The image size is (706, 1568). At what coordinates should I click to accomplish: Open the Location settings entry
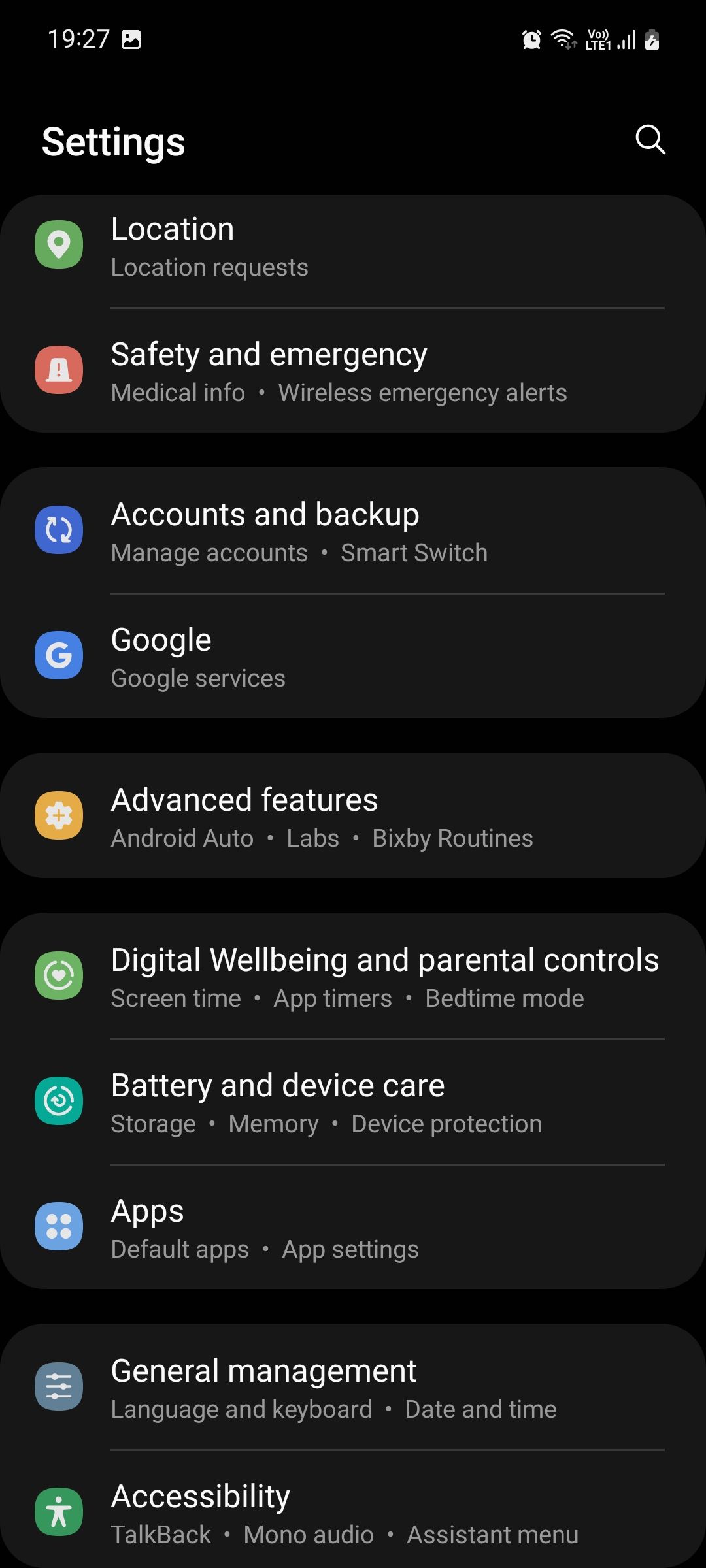pyautogui.click(x=353, y=245)
